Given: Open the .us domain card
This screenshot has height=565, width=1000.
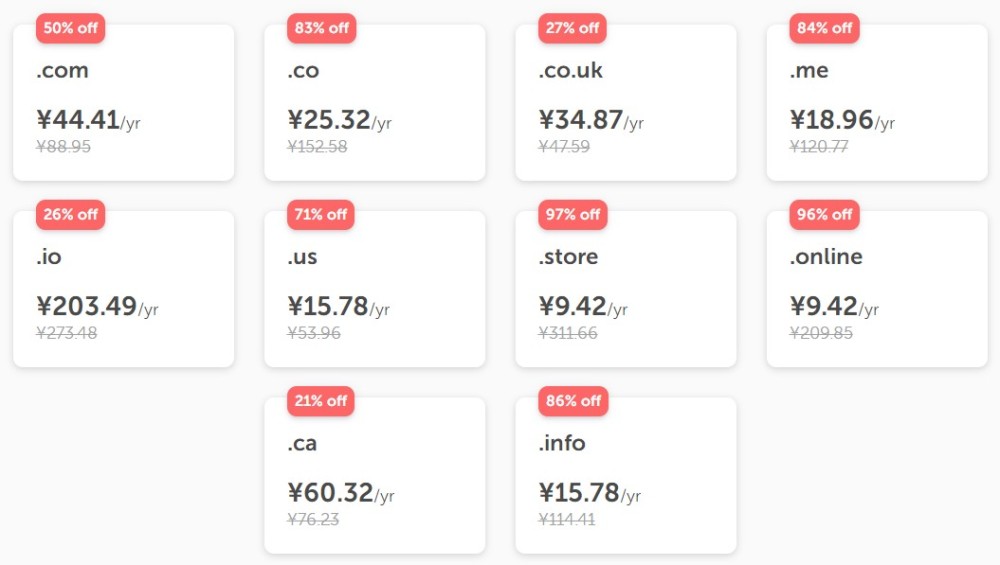Looking at the screenshot, I should coord(374,289).
